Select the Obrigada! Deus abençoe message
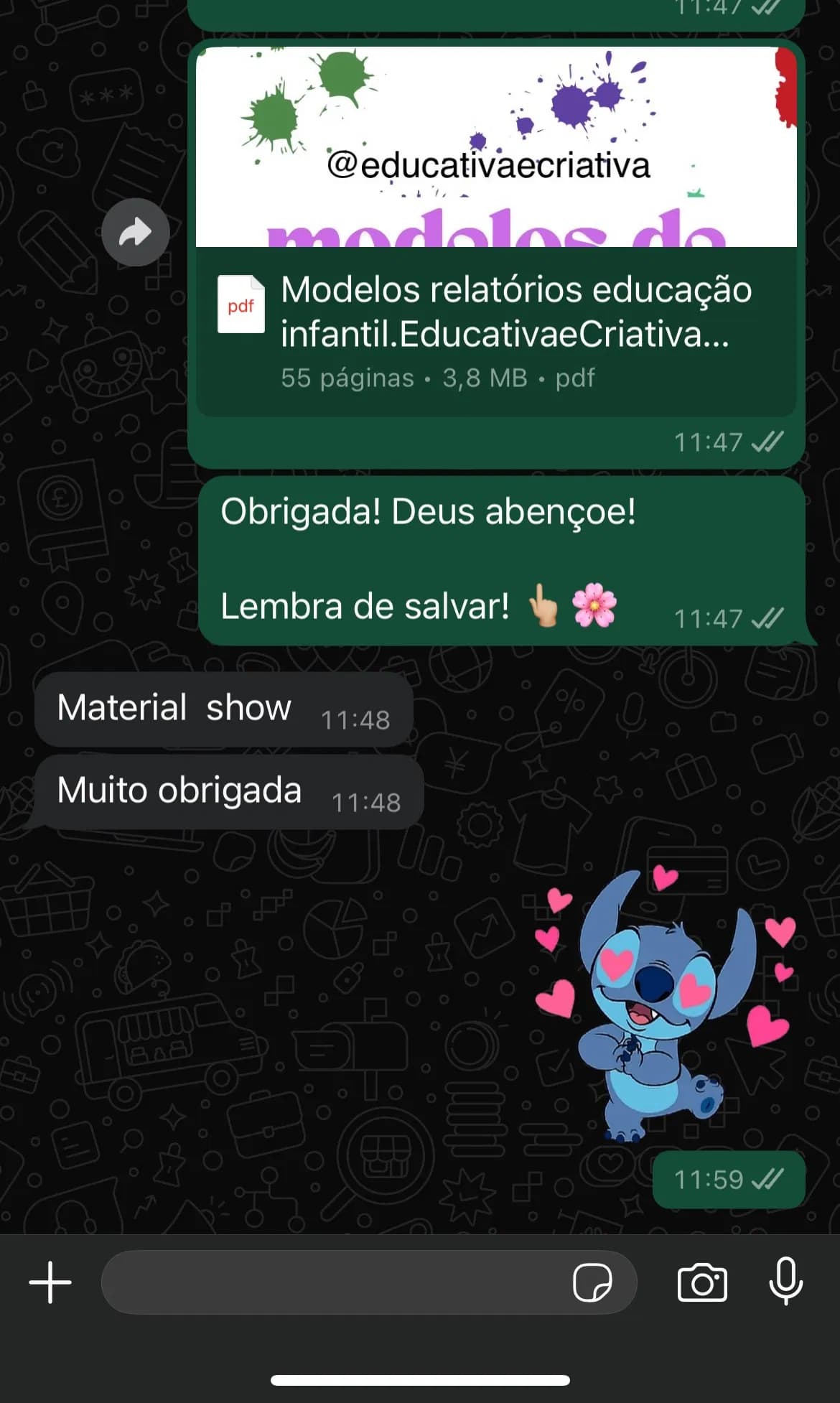This screenshot has width=840, height=1403. click(428, 511)
